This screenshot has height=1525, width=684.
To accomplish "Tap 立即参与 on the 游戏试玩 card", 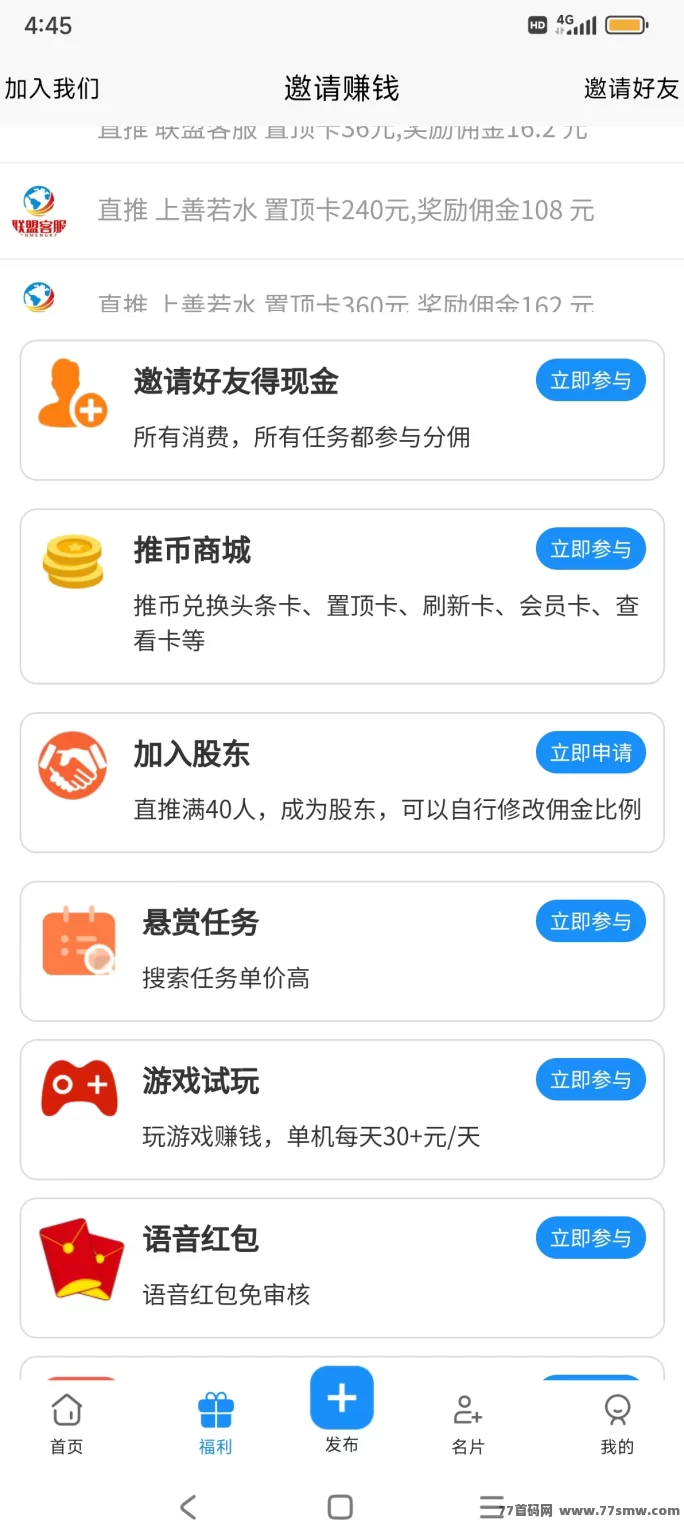I will coord(591,1080).
